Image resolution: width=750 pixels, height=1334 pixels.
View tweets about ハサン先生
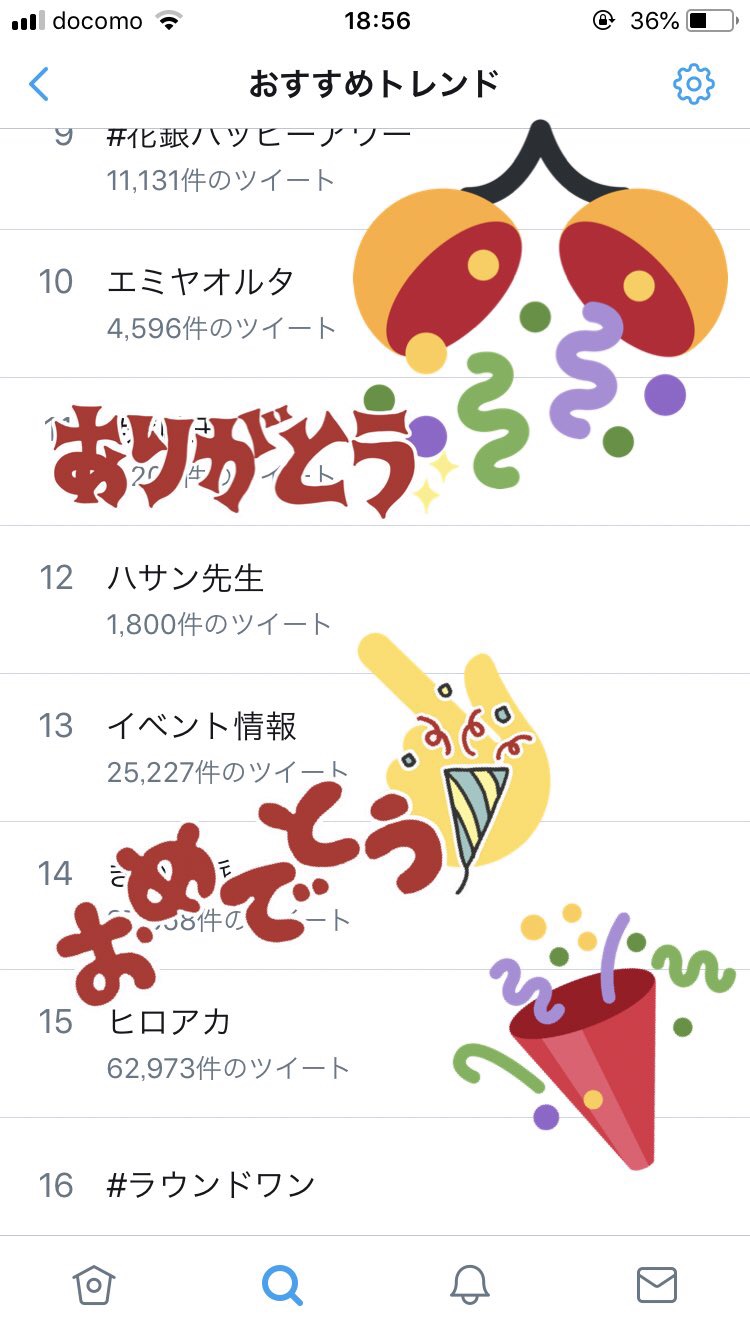click(x=186, y=578)
